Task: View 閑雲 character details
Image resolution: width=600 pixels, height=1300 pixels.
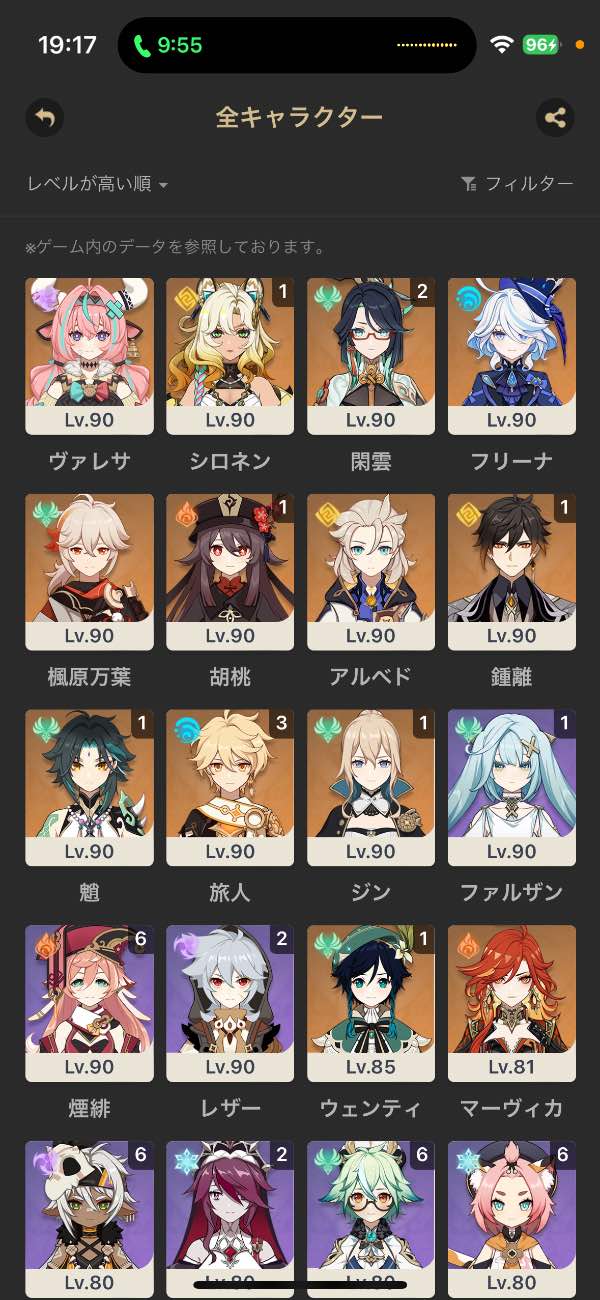Action: 371,355
